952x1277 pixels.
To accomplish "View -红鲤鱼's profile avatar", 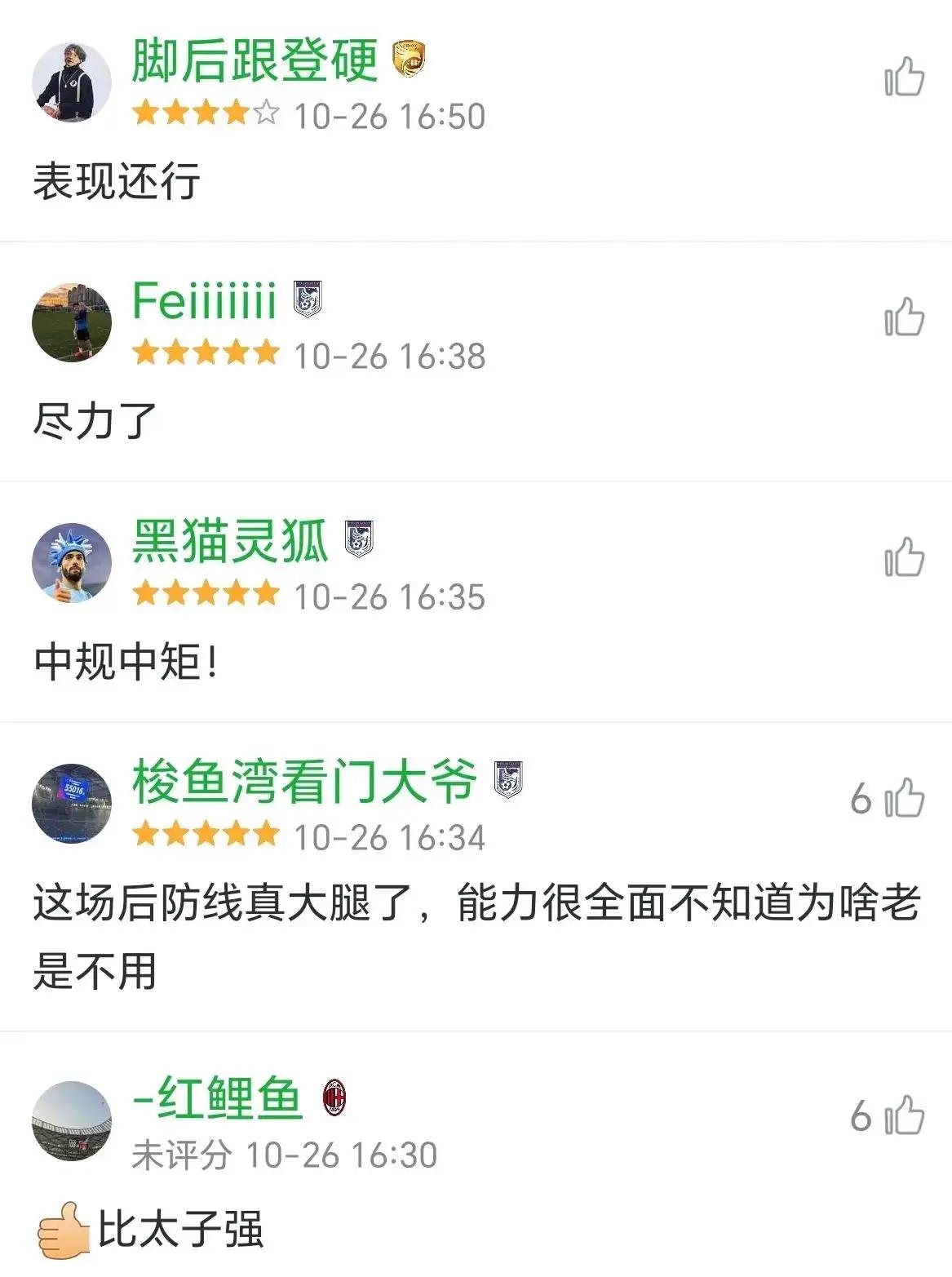I will (72, 1121).
